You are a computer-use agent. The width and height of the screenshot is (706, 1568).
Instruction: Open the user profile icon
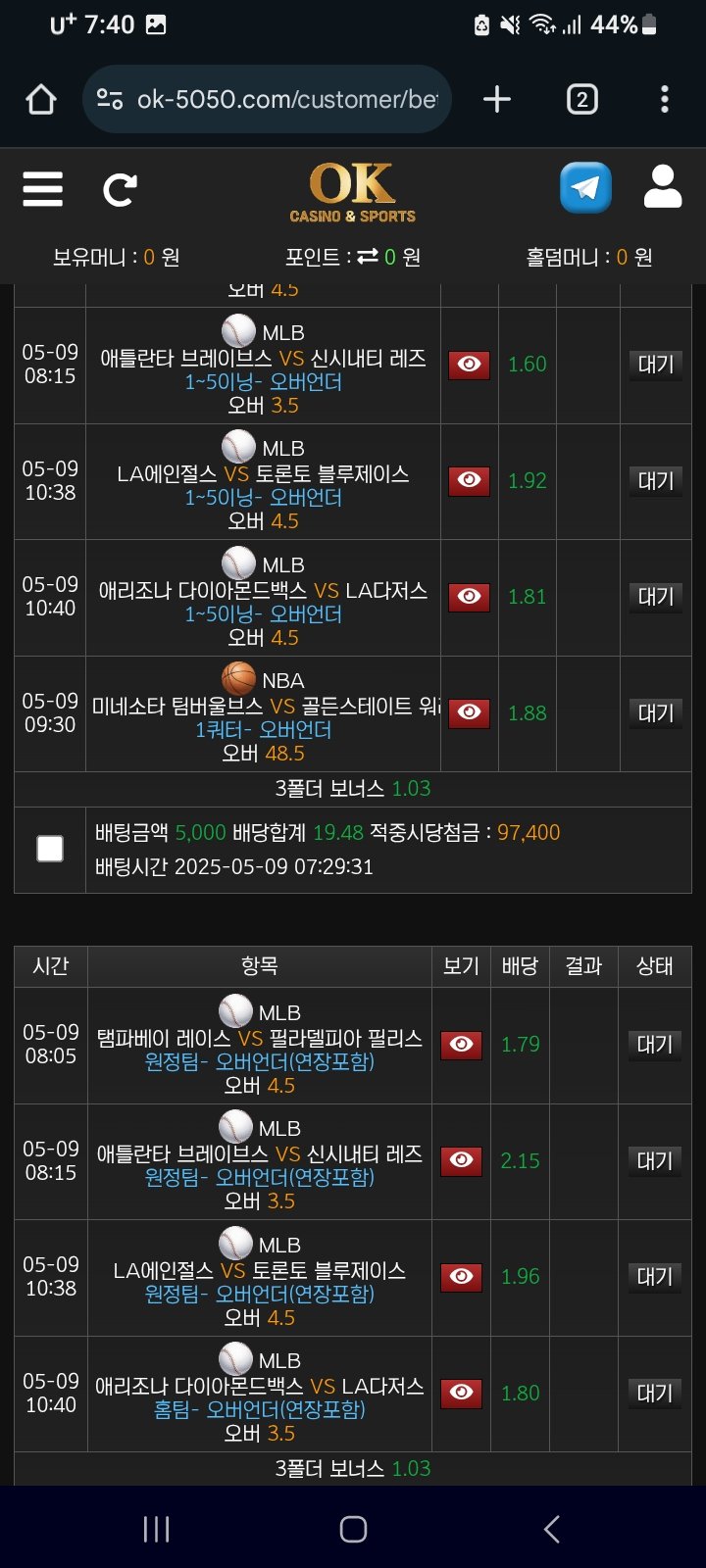tap(663, 186)
